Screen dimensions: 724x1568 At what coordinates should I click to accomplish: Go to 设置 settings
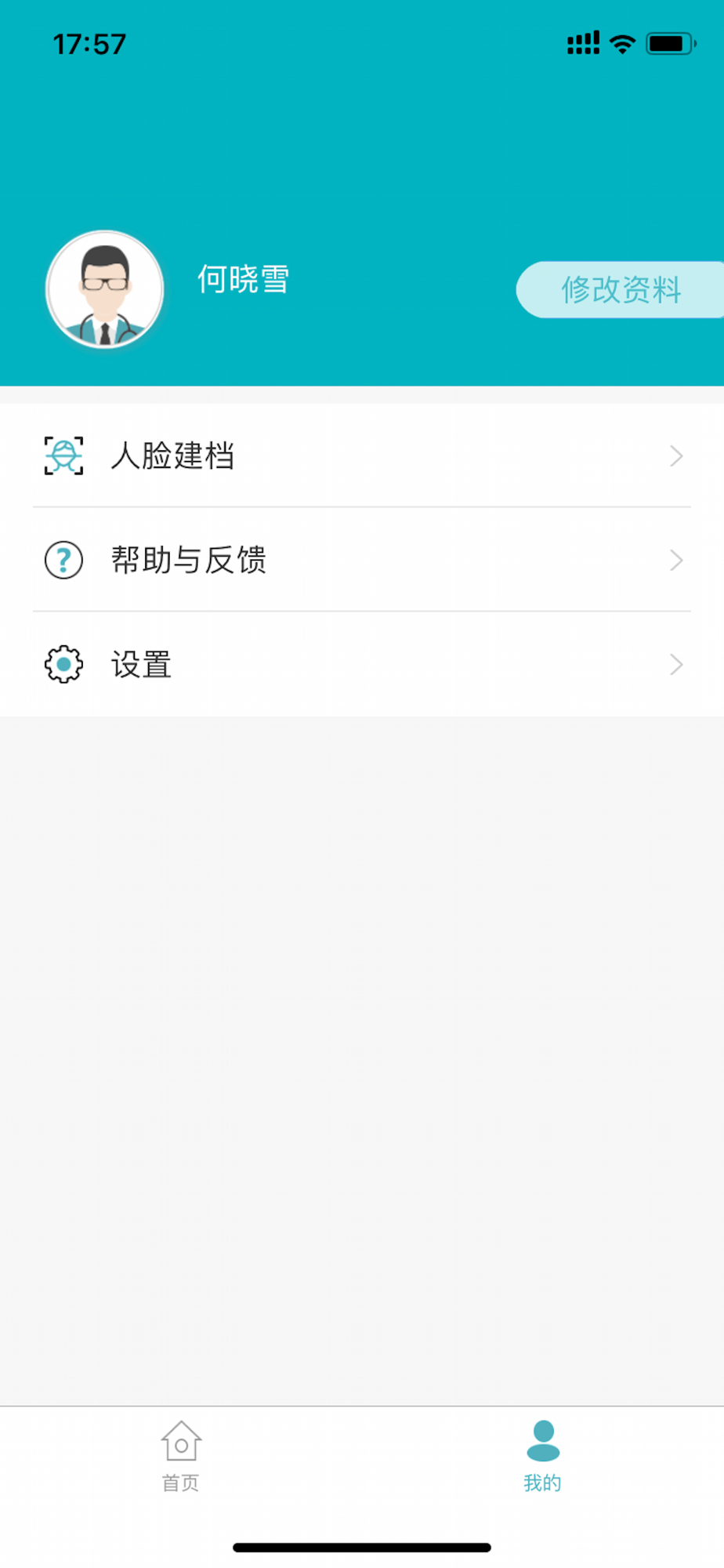coord(361,664)
